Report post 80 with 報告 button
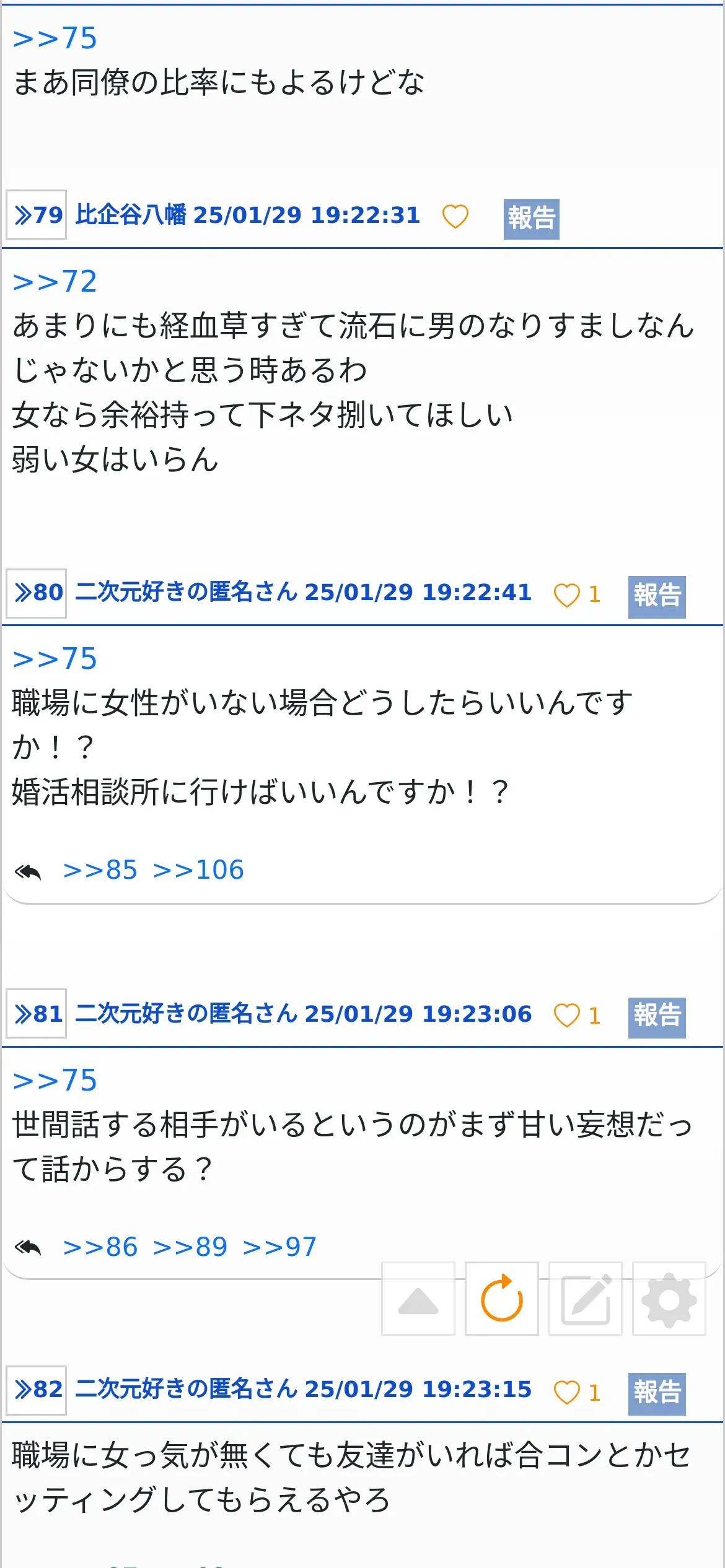This screenshot has width=725, height=1568. [656, 596]
